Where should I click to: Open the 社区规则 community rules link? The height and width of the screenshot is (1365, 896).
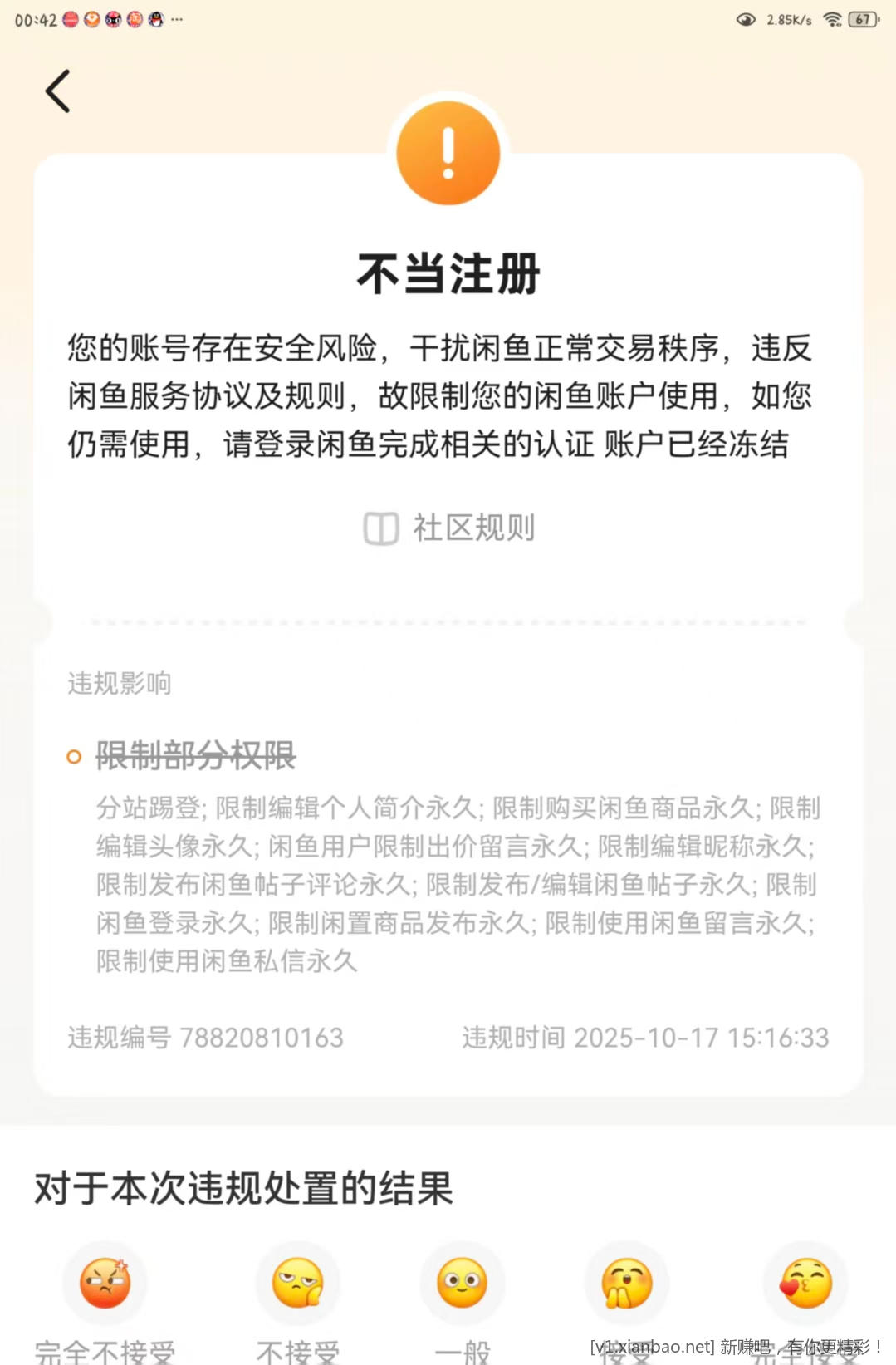[449, 528]
